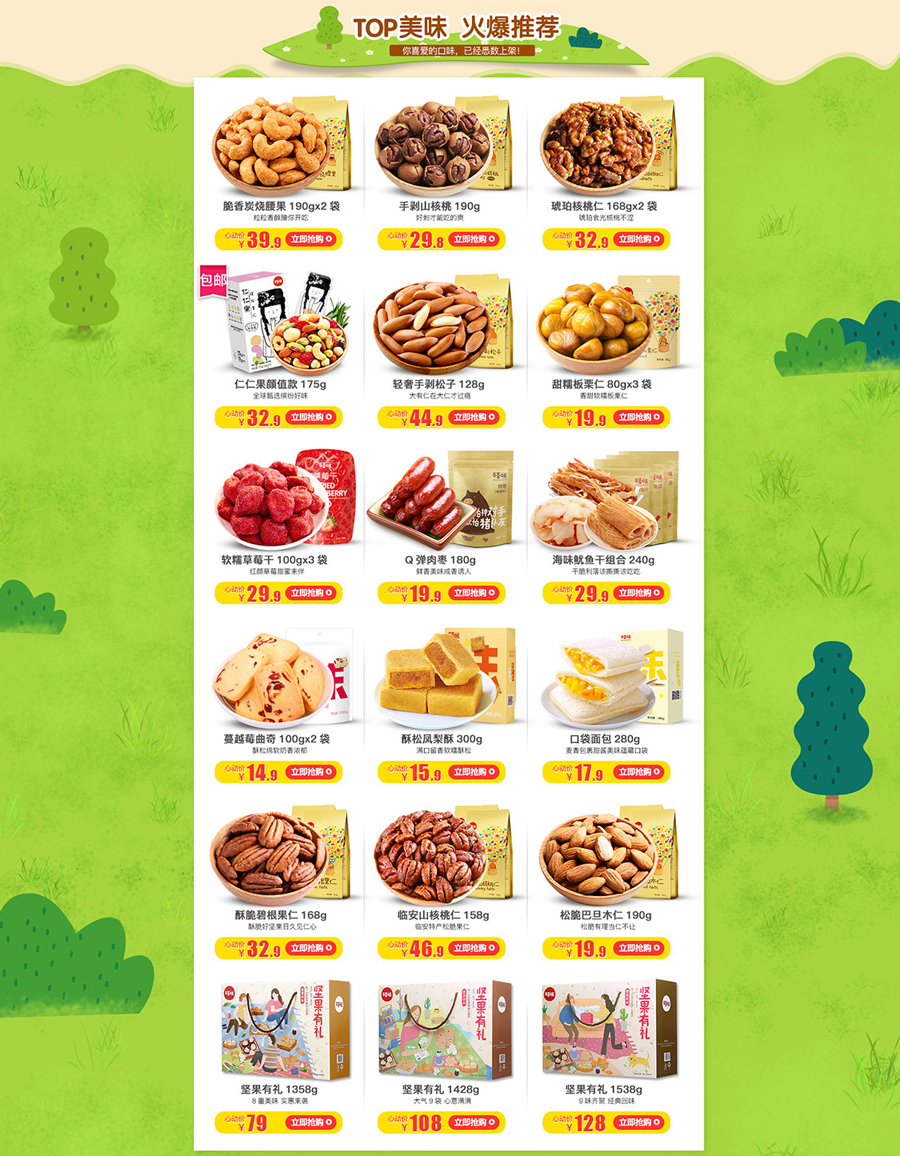The image size is (900, 1156).
Task: Tap 立即抢购 under 蔓越莓曲奇
Action: (313, 772)
